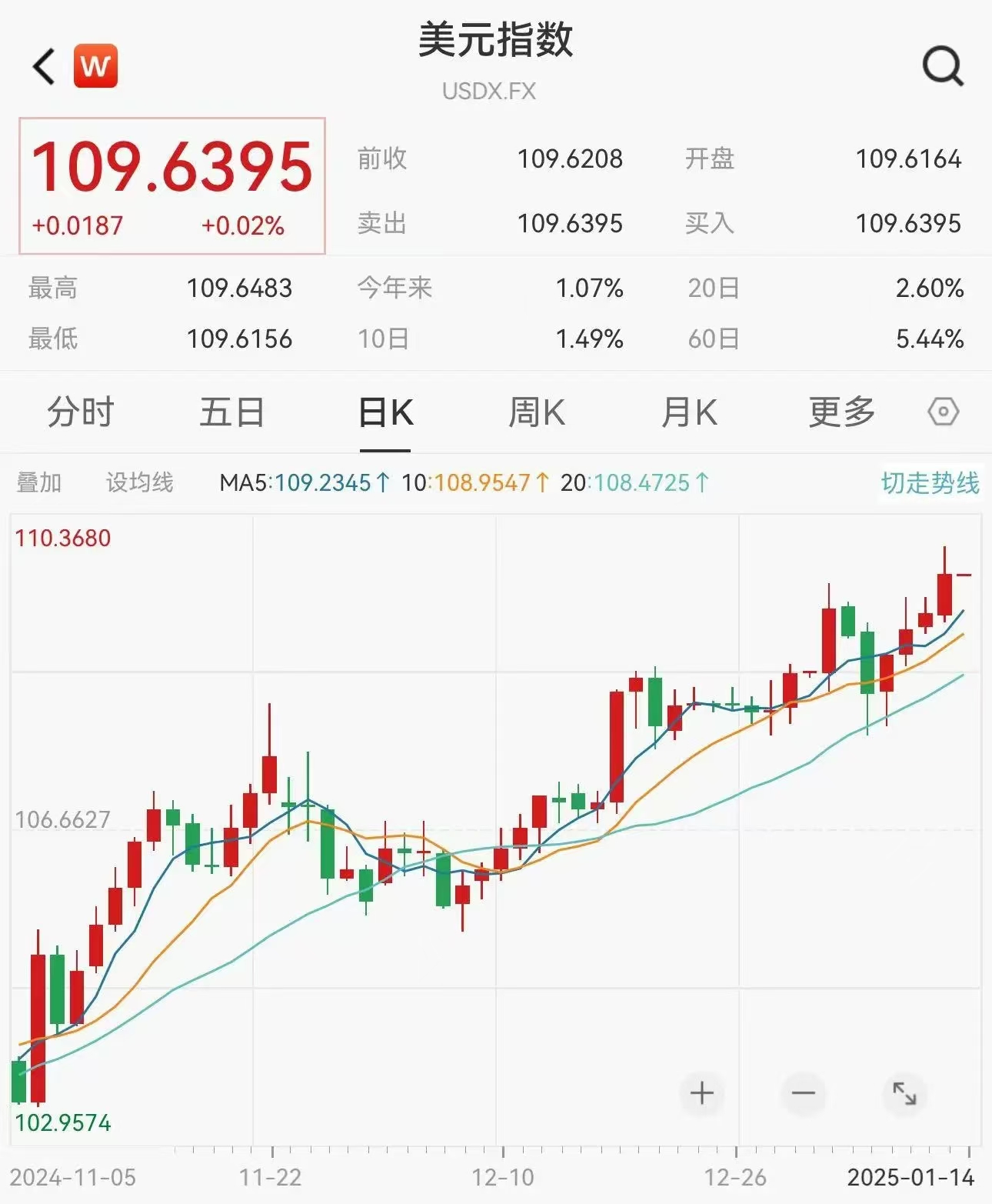992x1204 pixels.
Task: Zoom out of chart with minus icon
Action: click(x=802, y=1093)
